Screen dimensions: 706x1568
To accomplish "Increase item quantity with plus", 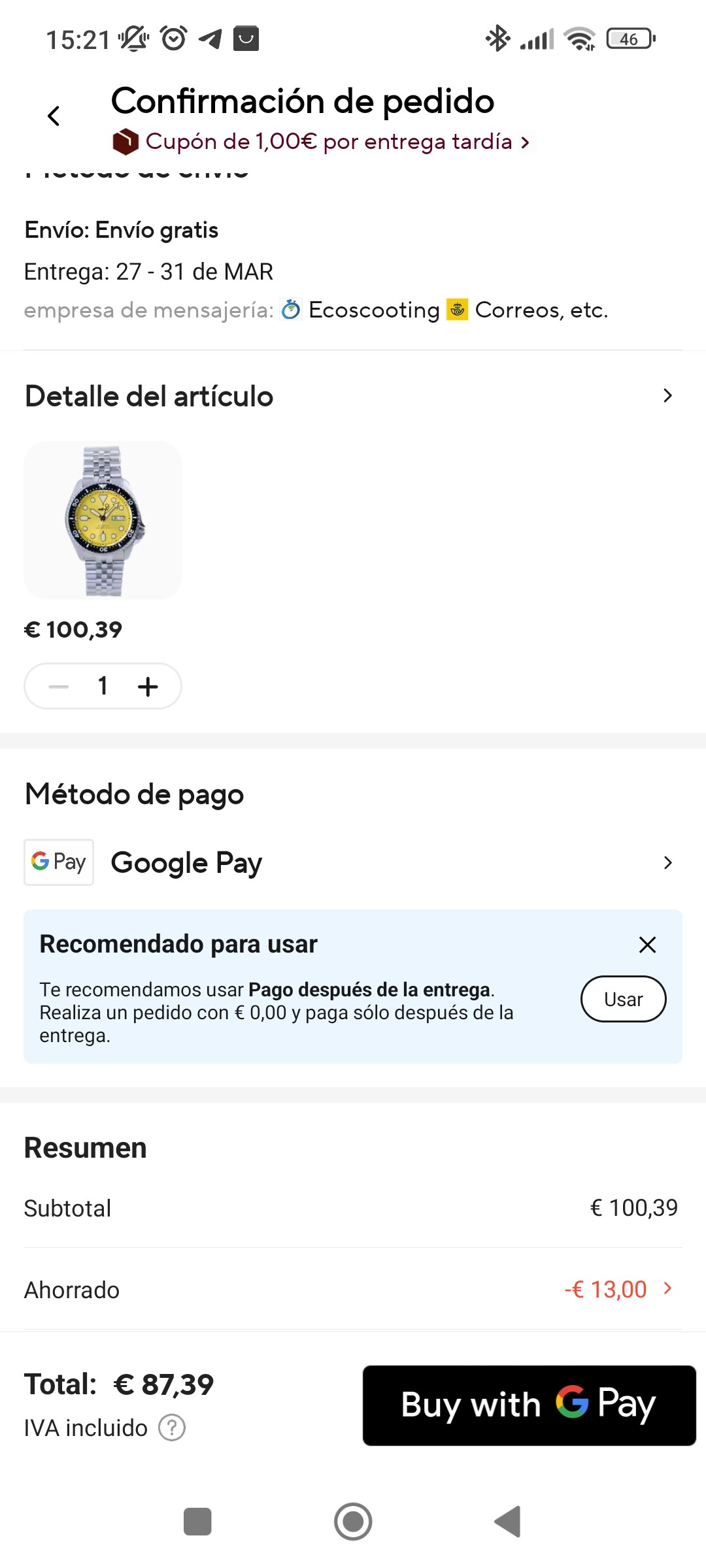I will pyautogui.click(x=148, y=687).
